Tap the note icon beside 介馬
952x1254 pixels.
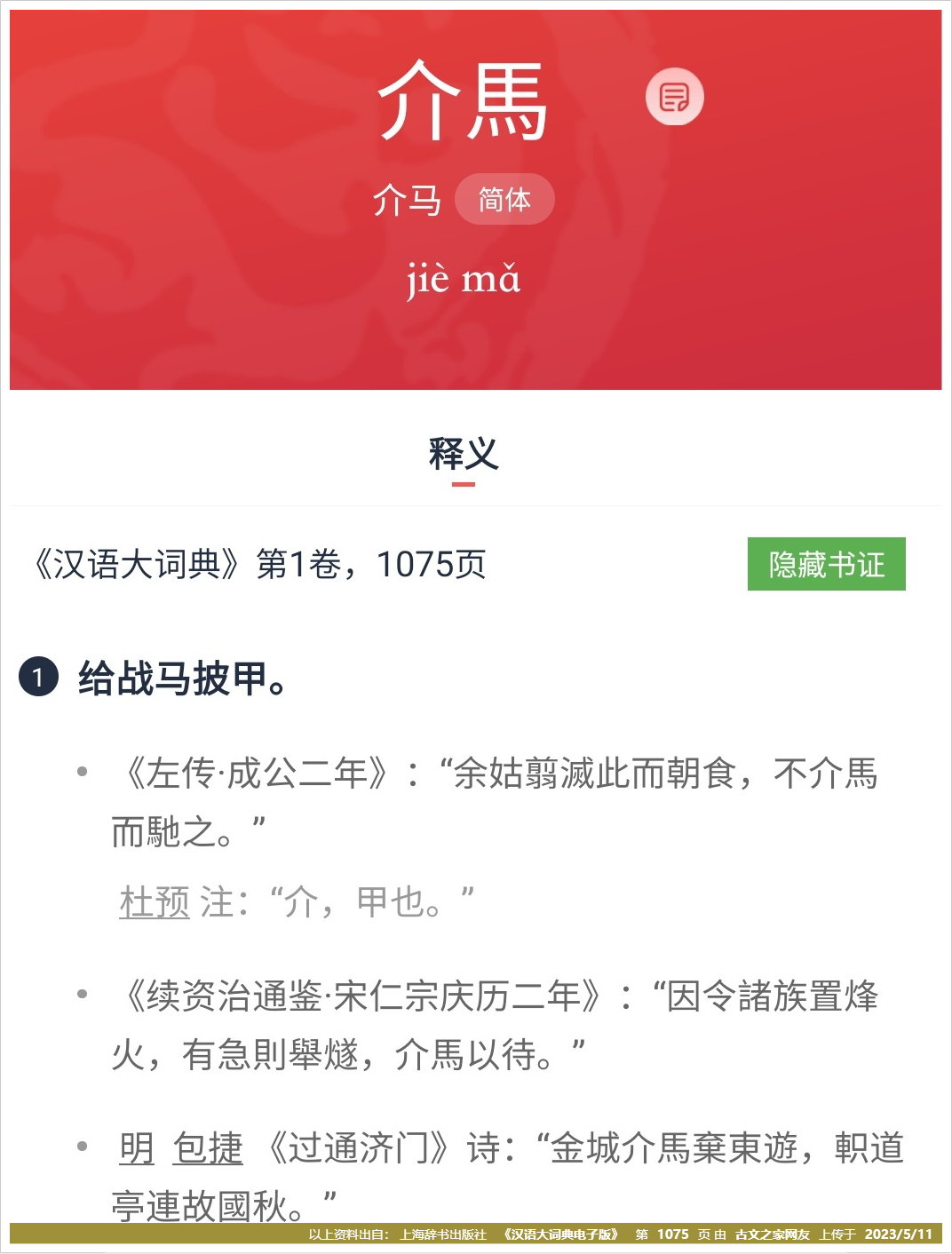pos(674,97)
